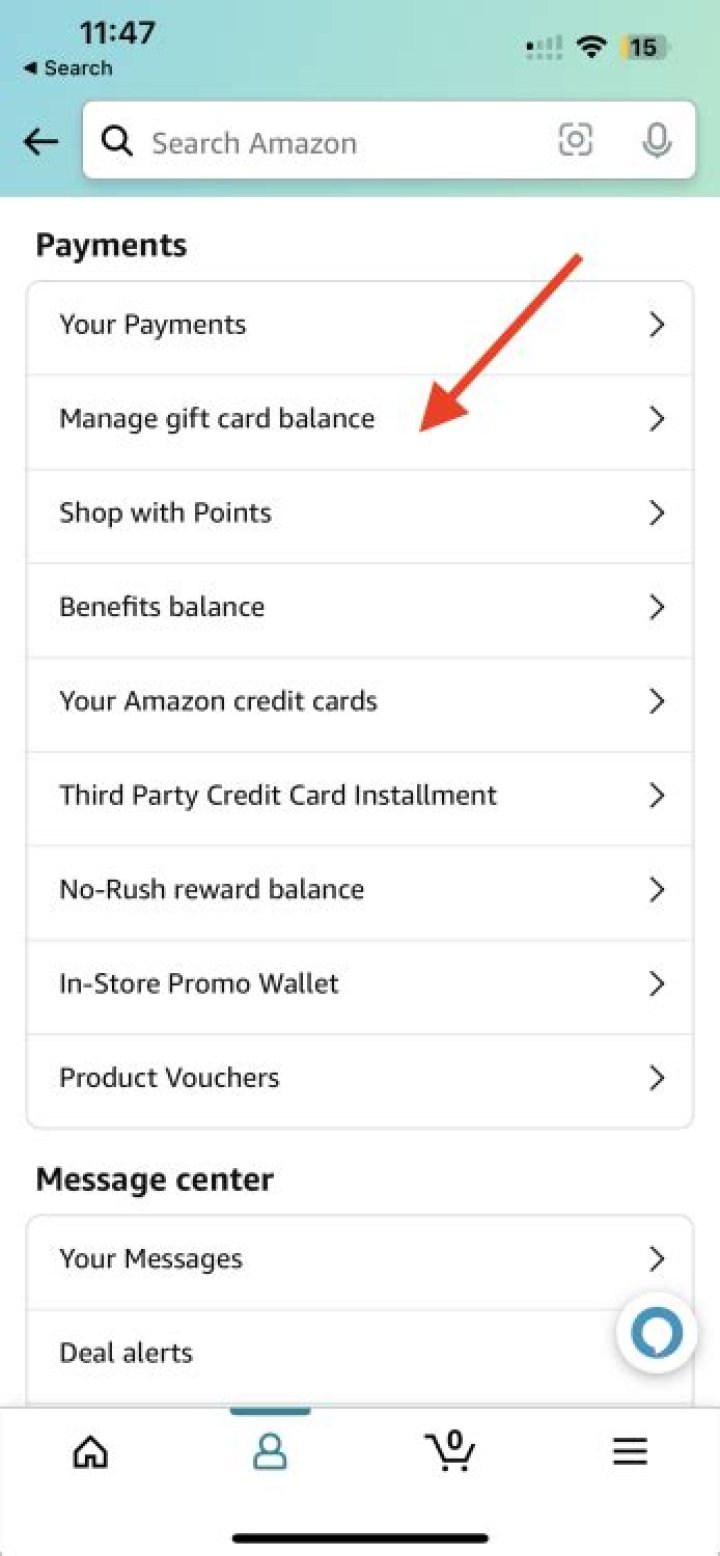720x1556 pixels.
Task: Open In-Store Promo Wallet
Action: 360,983
